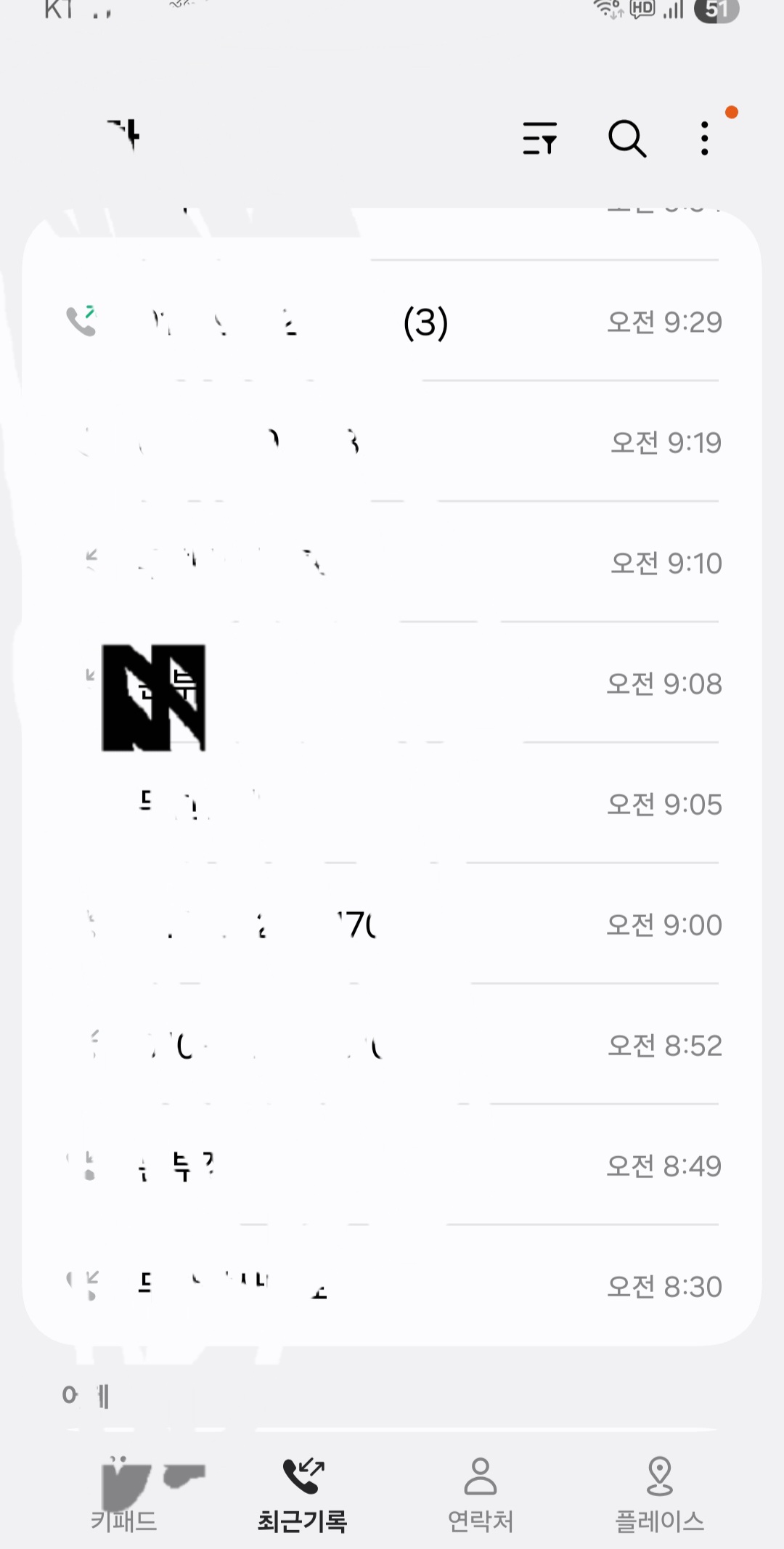
Task: Open the 플레이스 tab
Action: pyautogui.click(x=659, y=1495)
